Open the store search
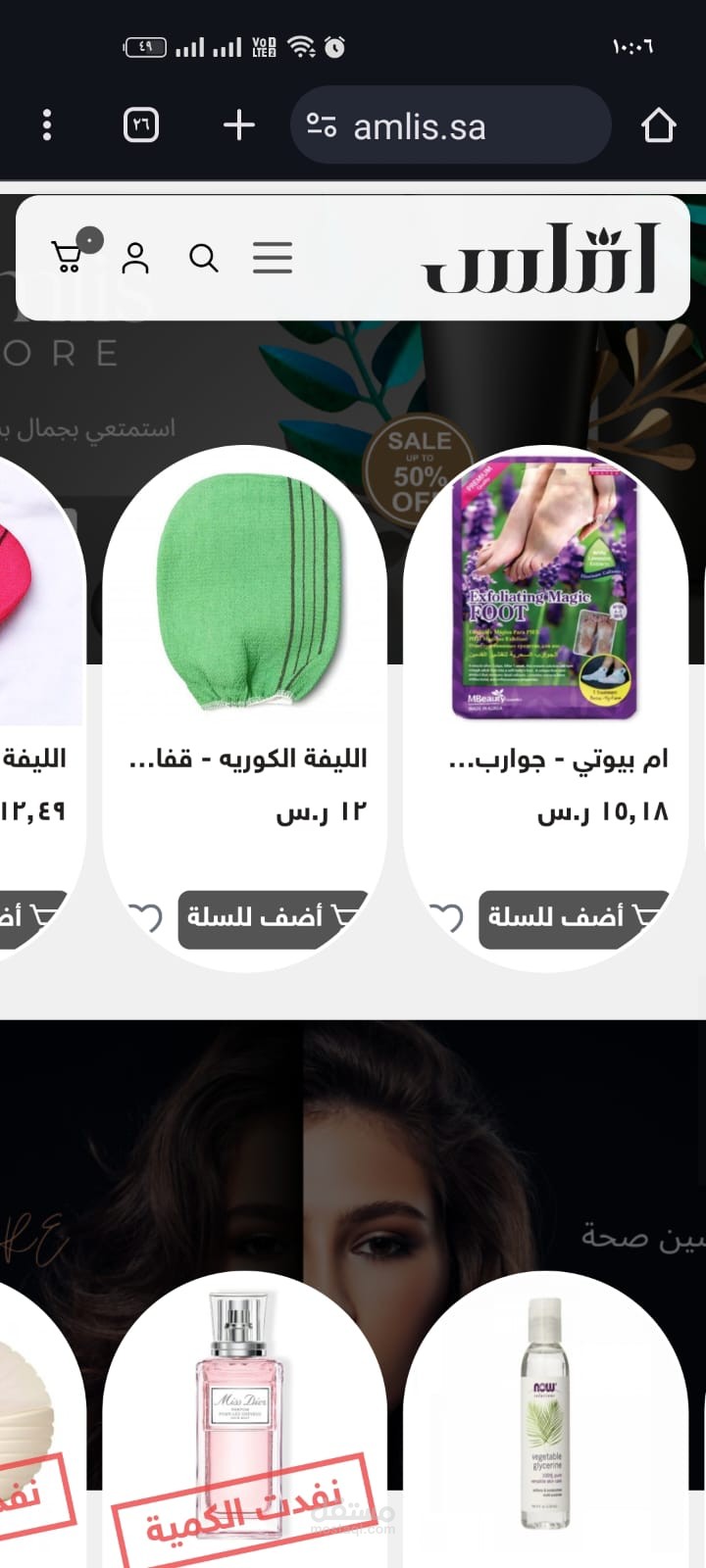 pyautogui.click(x=204, y=258)
